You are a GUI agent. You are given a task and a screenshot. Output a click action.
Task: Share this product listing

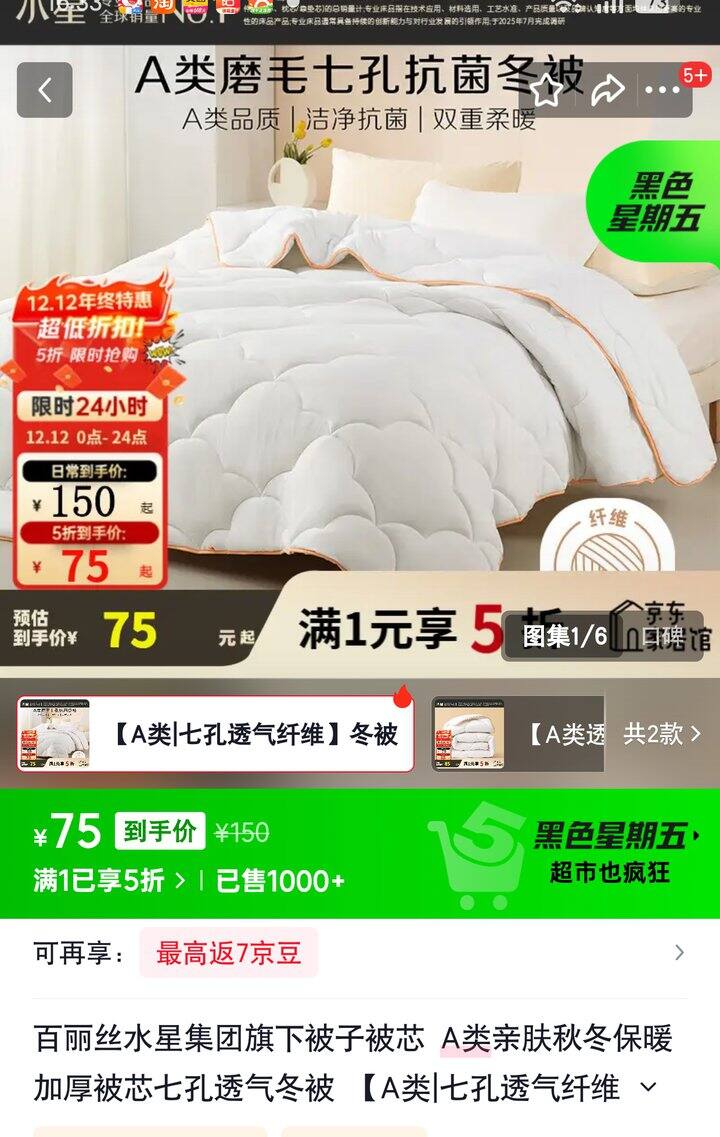tap(608, 91)
